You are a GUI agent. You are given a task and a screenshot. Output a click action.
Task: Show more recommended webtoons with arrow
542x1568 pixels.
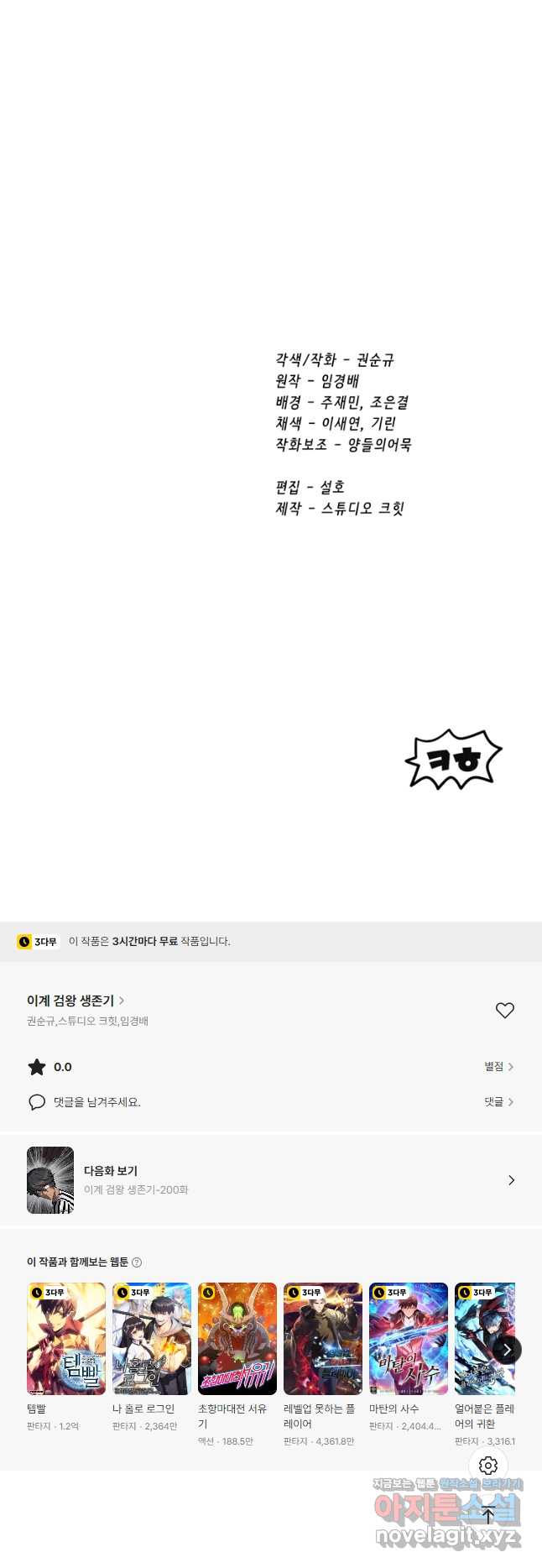coord(507,1350)
